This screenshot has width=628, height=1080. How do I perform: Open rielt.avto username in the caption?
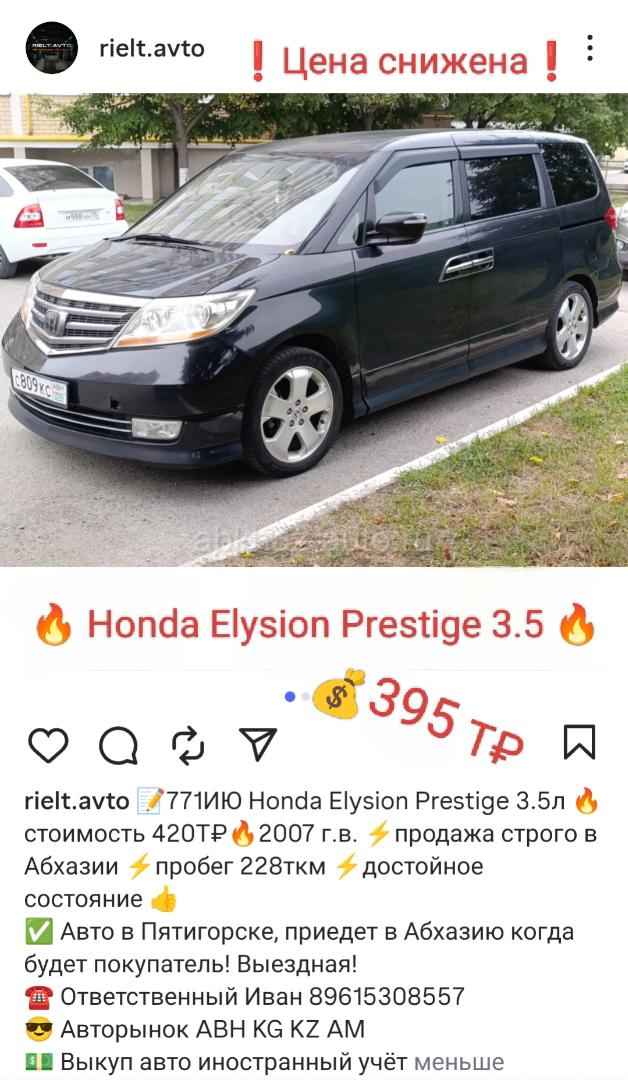[77, 801]
